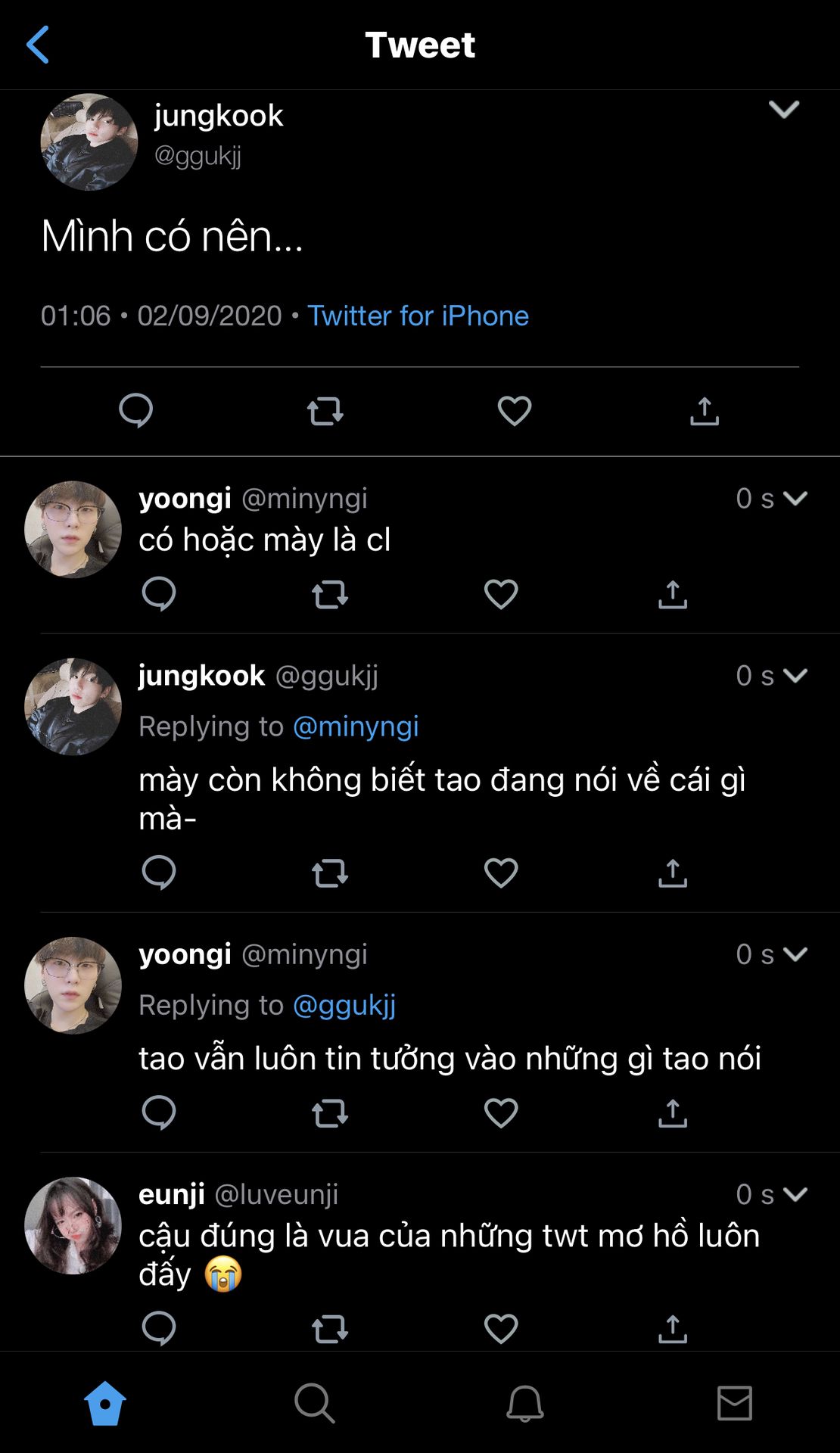Image resolution: width=840 pixels, height=1453 pixels.
Task: Like yoongi's "tao vẫn luôn tin tưởng" reply
Action: point(501,1112)
